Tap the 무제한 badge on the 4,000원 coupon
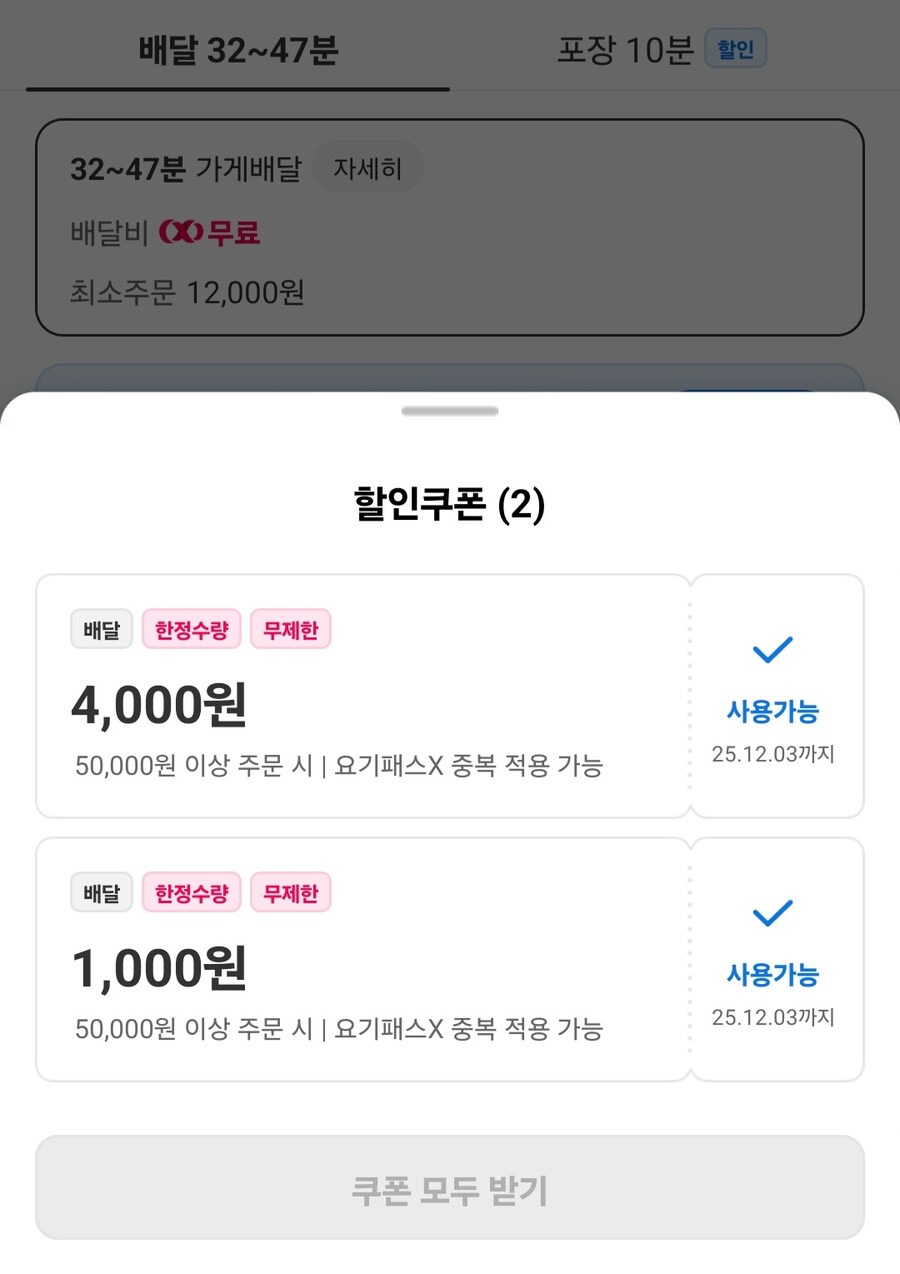900x1274 pixels. pyautogui.click(x=290, y=629)
